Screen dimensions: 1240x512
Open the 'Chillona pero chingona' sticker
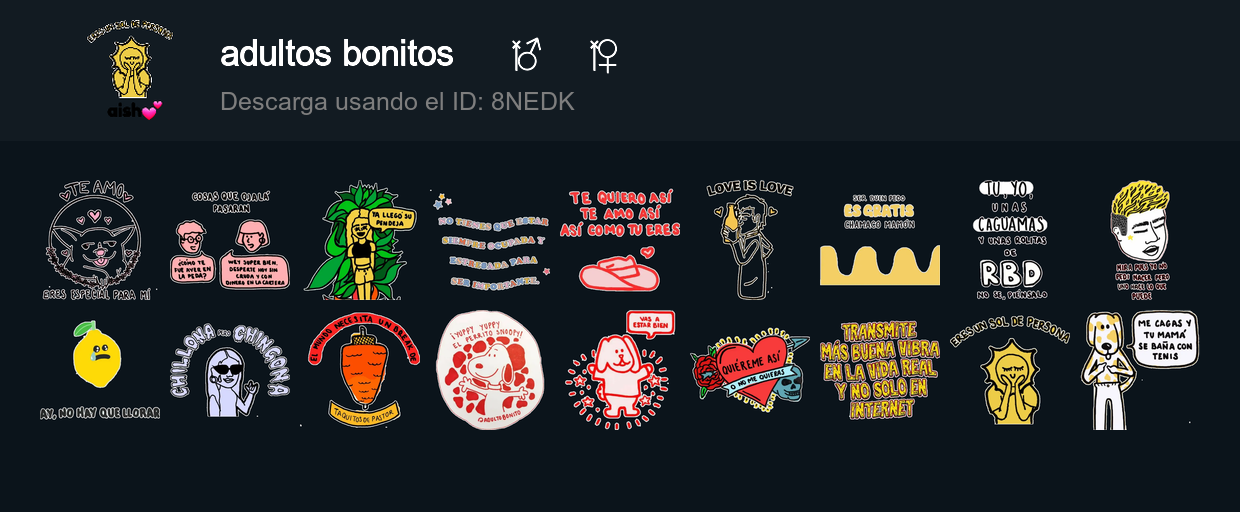tap(228, 370)
